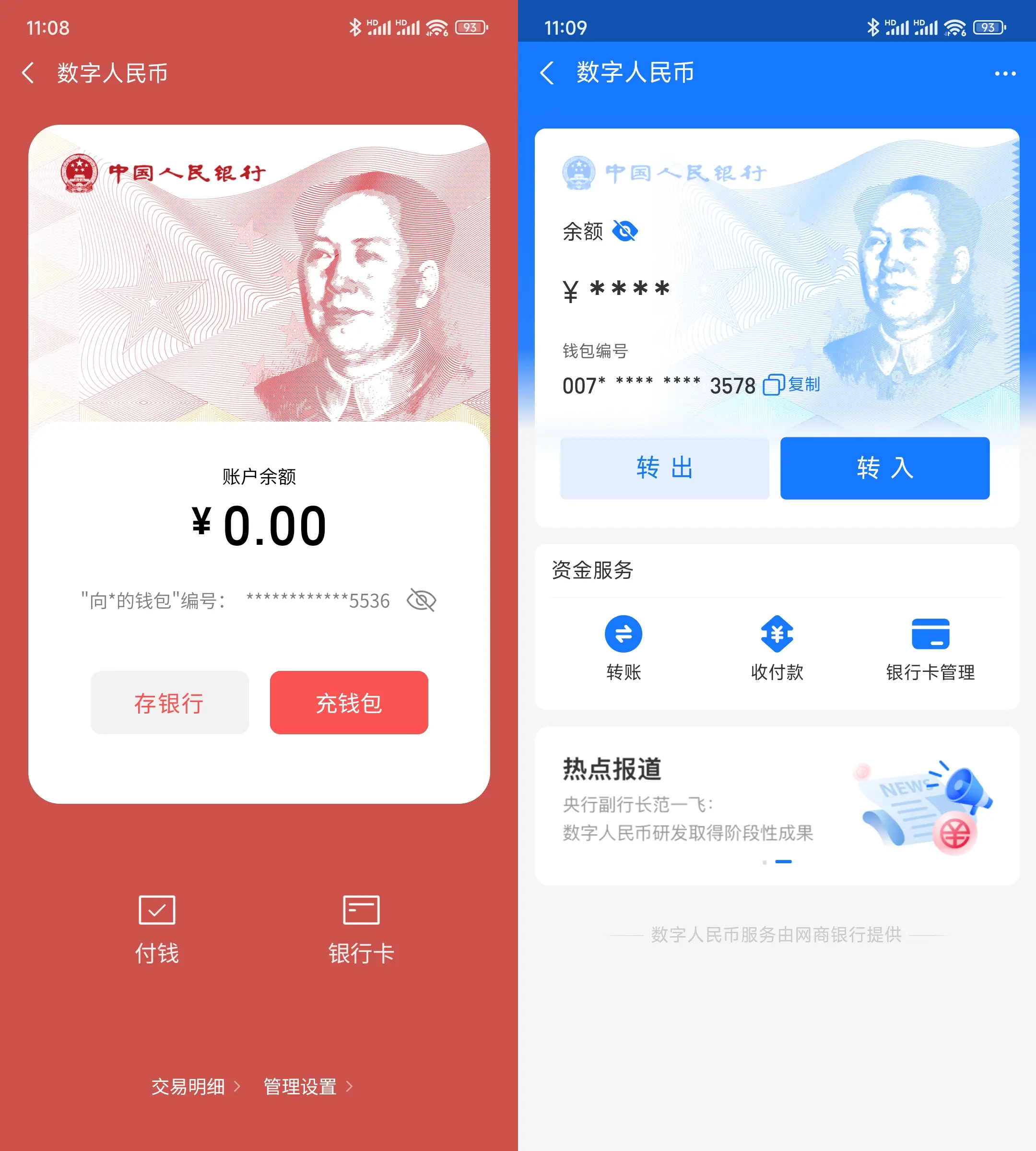
Task: Tap the 存银行 button
Action: tap(170, 703)
